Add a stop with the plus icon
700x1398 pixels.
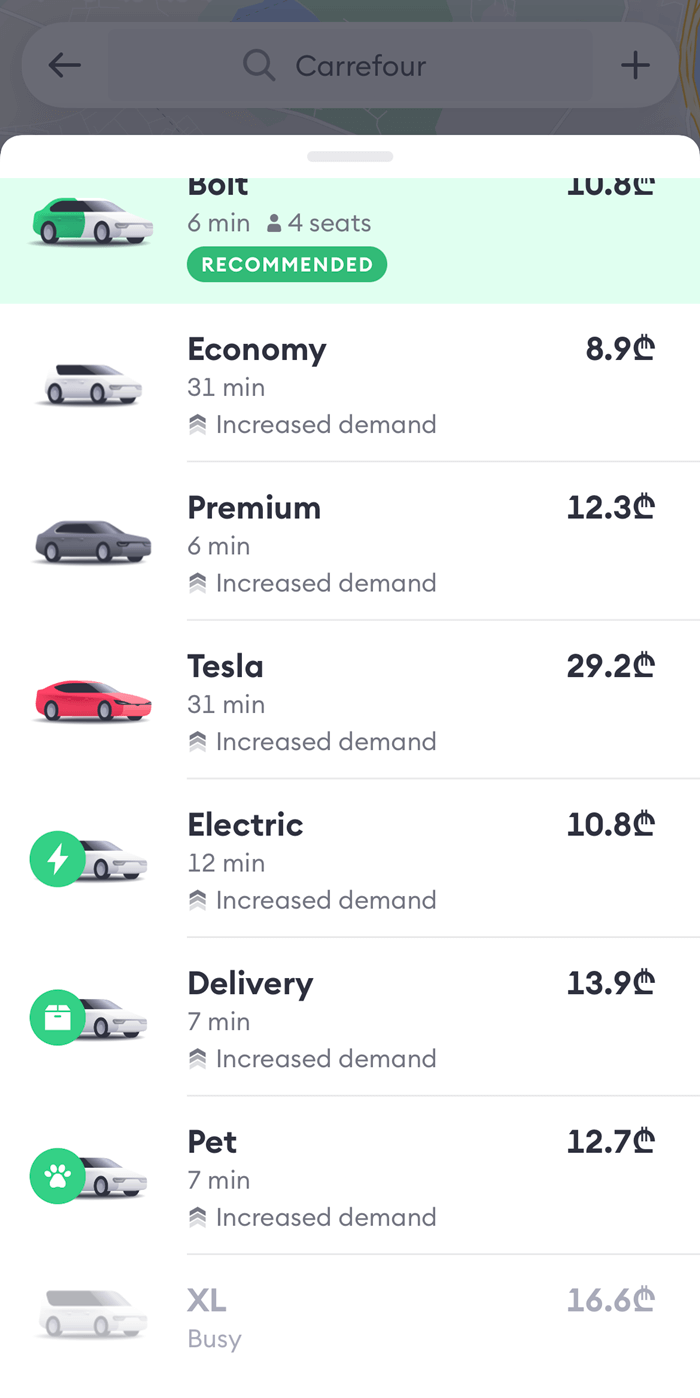[635, 66]
